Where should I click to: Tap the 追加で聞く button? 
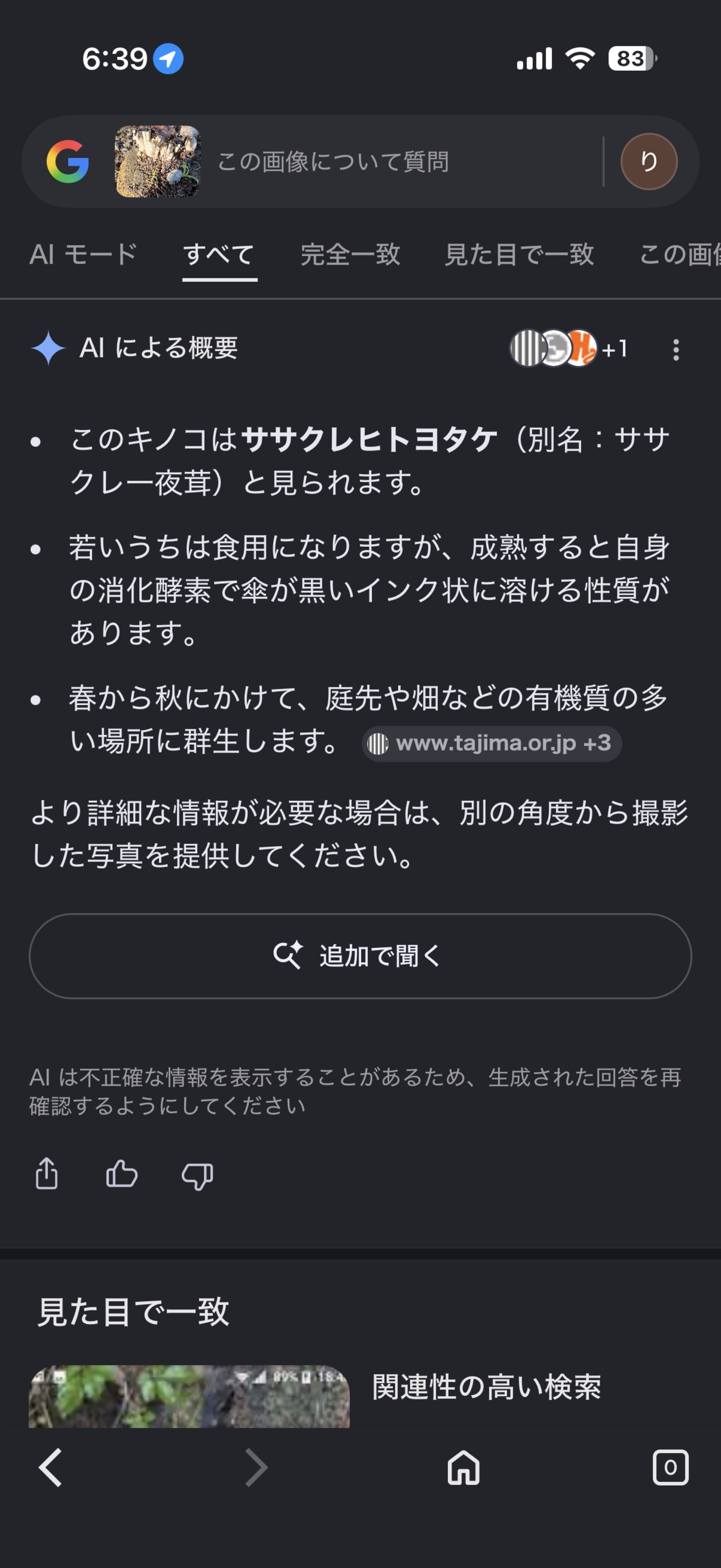pos(360,955)
